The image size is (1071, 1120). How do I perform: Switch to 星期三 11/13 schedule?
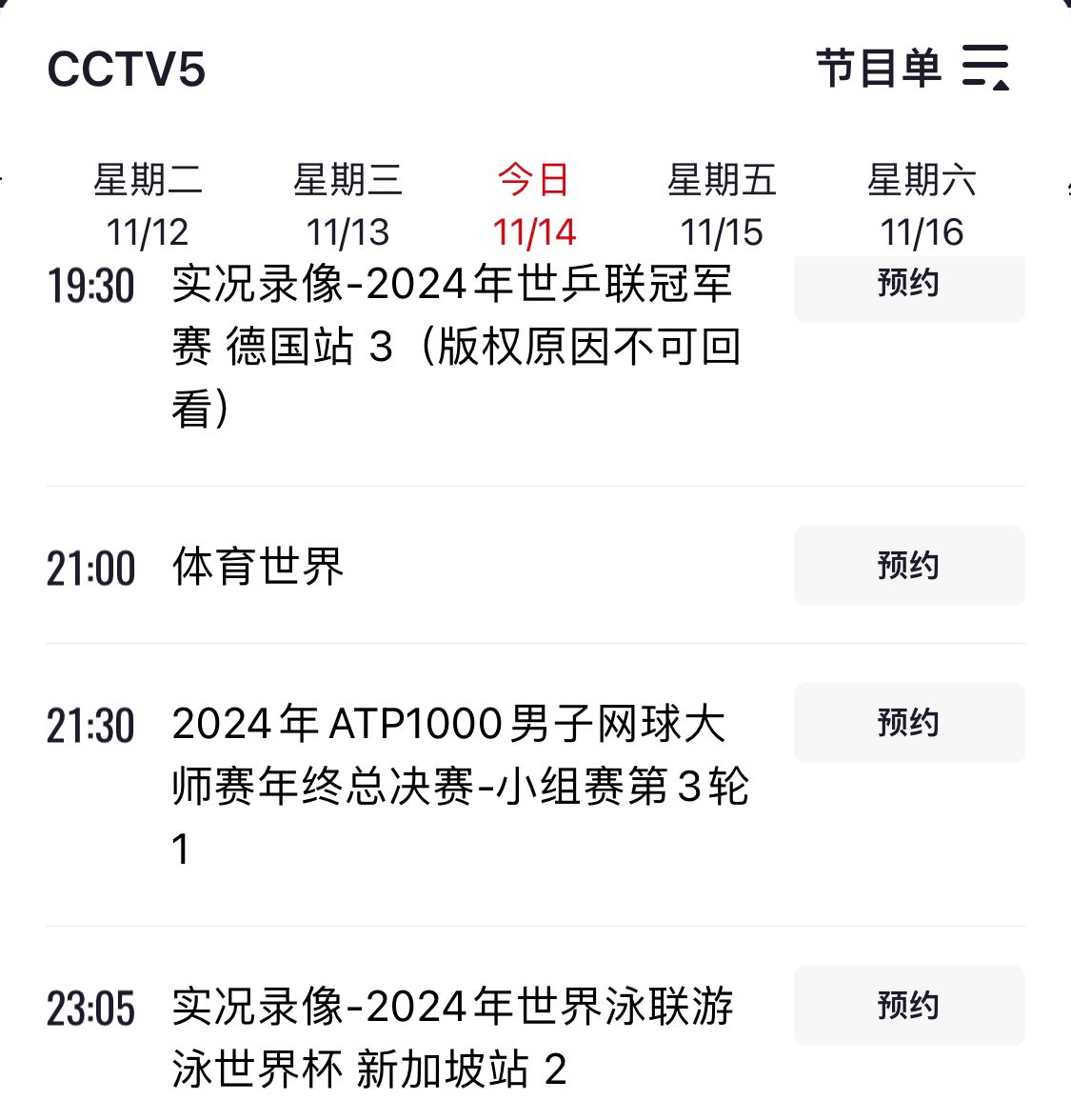pyautogui.click(x=347, y=205)
